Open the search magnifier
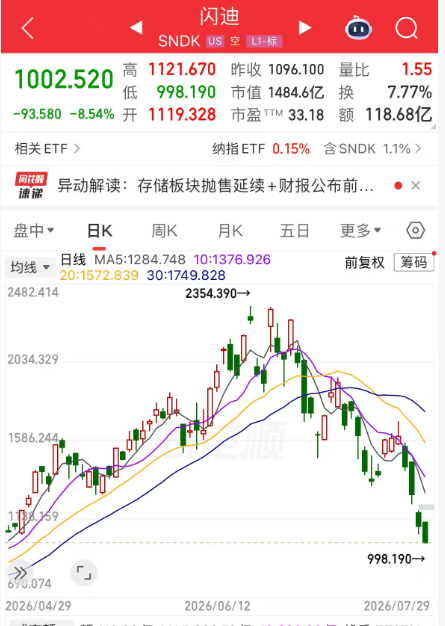Screen dimensions: 445x626 pyautogui.click(x=406, y=28)
